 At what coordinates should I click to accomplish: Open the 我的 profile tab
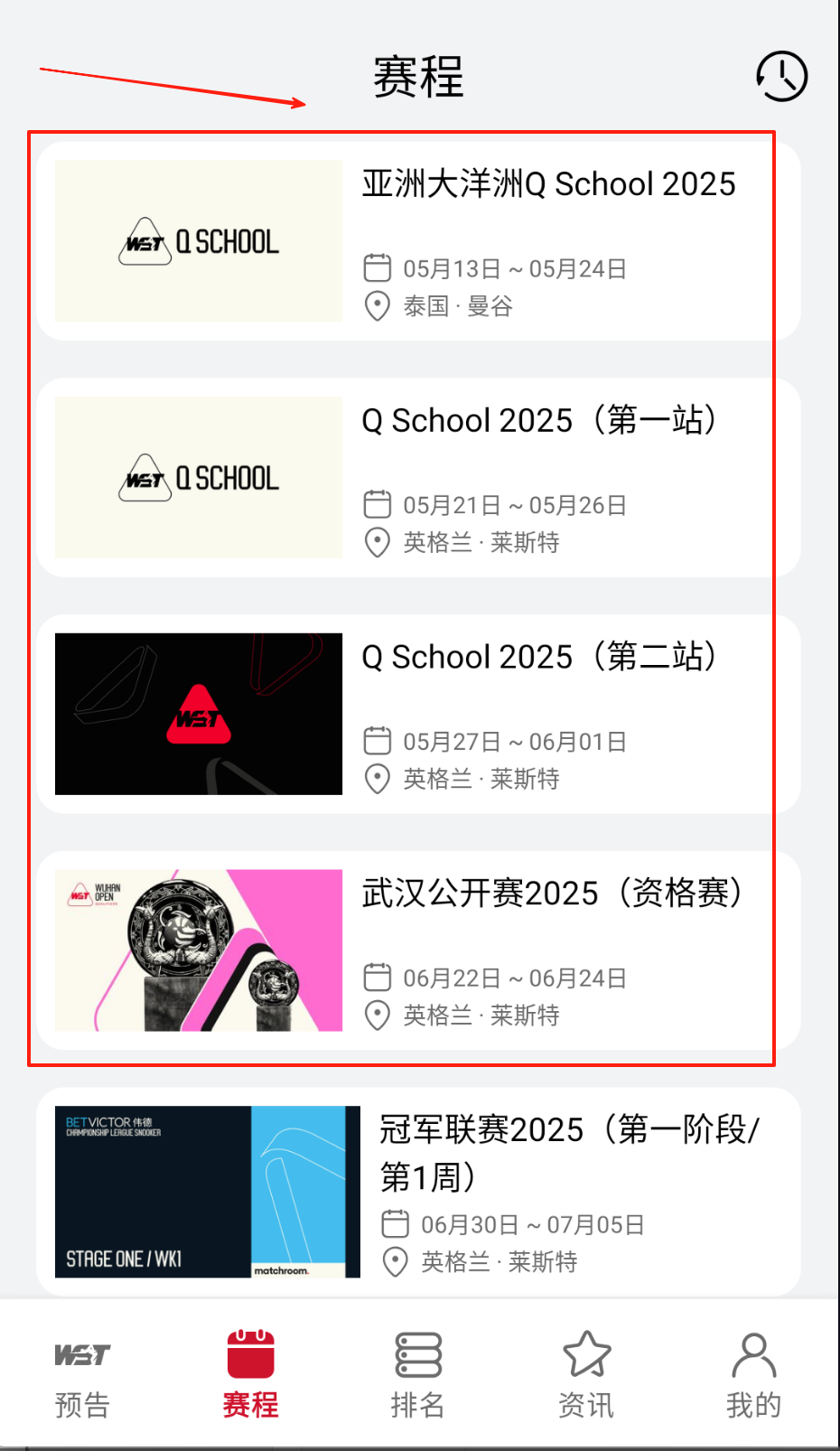[753, 1375]
